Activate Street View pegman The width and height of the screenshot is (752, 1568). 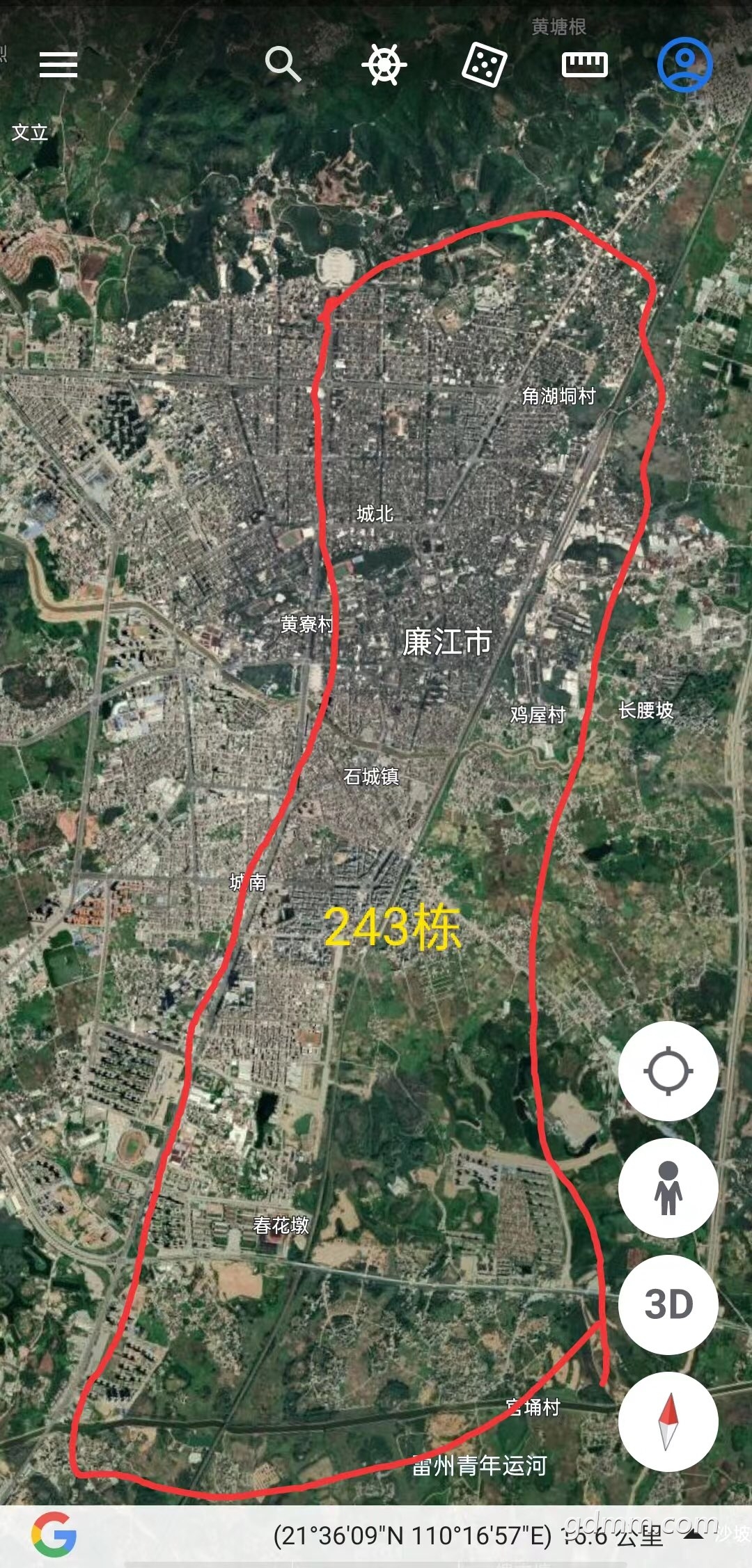click(x=668, y=1188)
